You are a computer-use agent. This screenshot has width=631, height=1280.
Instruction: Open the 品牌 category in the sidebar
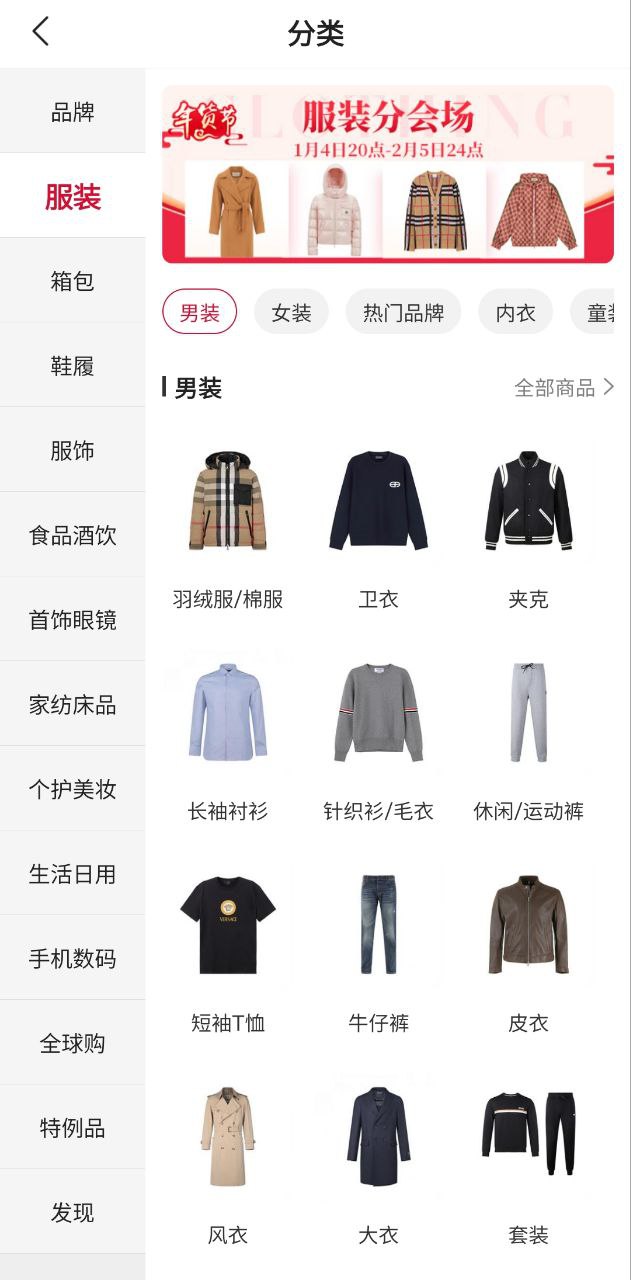(x=72, y=111)
